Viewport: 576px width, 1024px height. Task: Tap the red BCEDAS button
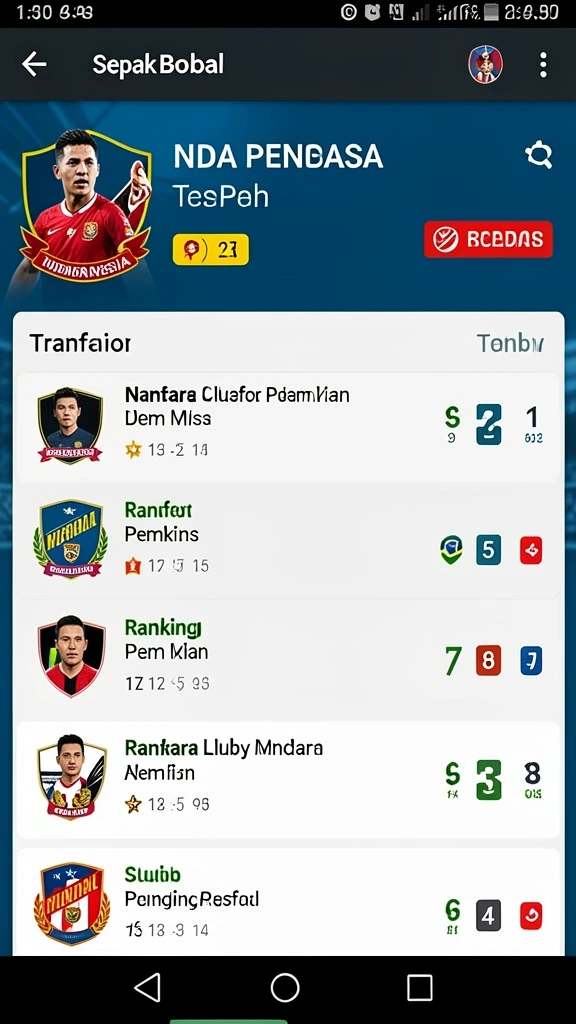[x=488, y=239]
